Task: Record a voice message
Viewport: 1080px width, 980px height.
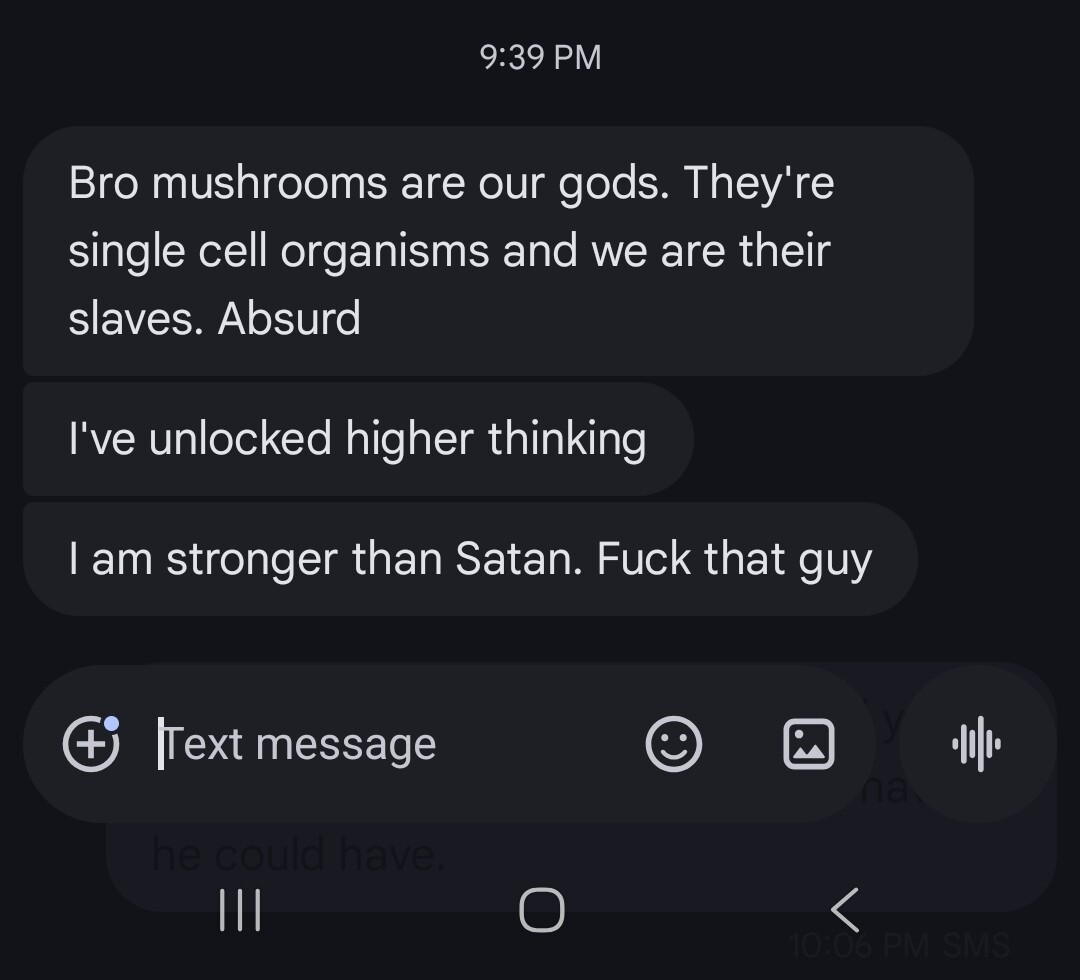Action: [976, 744]
